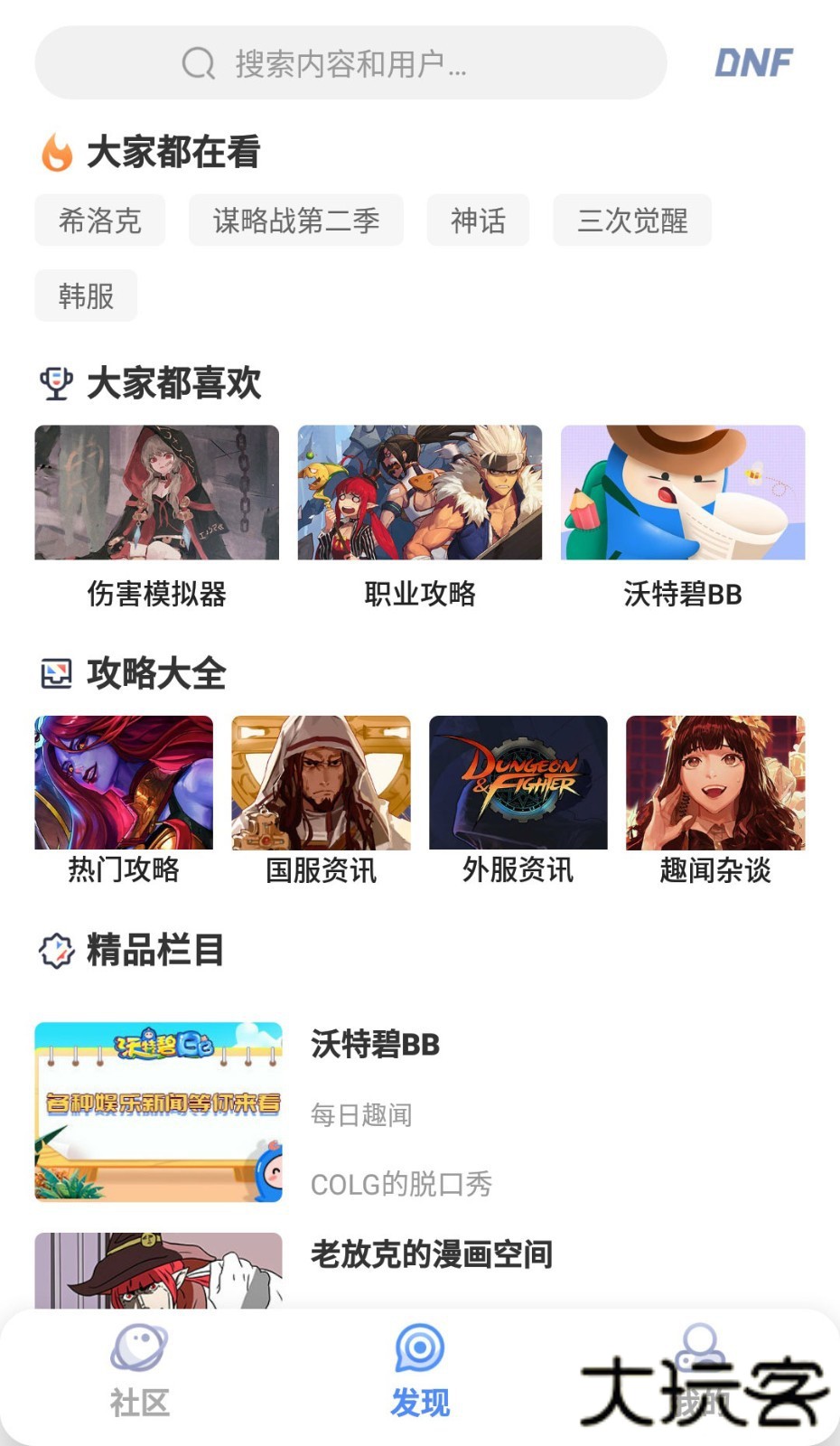Open the 我的 profile icon at bottom right

pos(701,1348)
